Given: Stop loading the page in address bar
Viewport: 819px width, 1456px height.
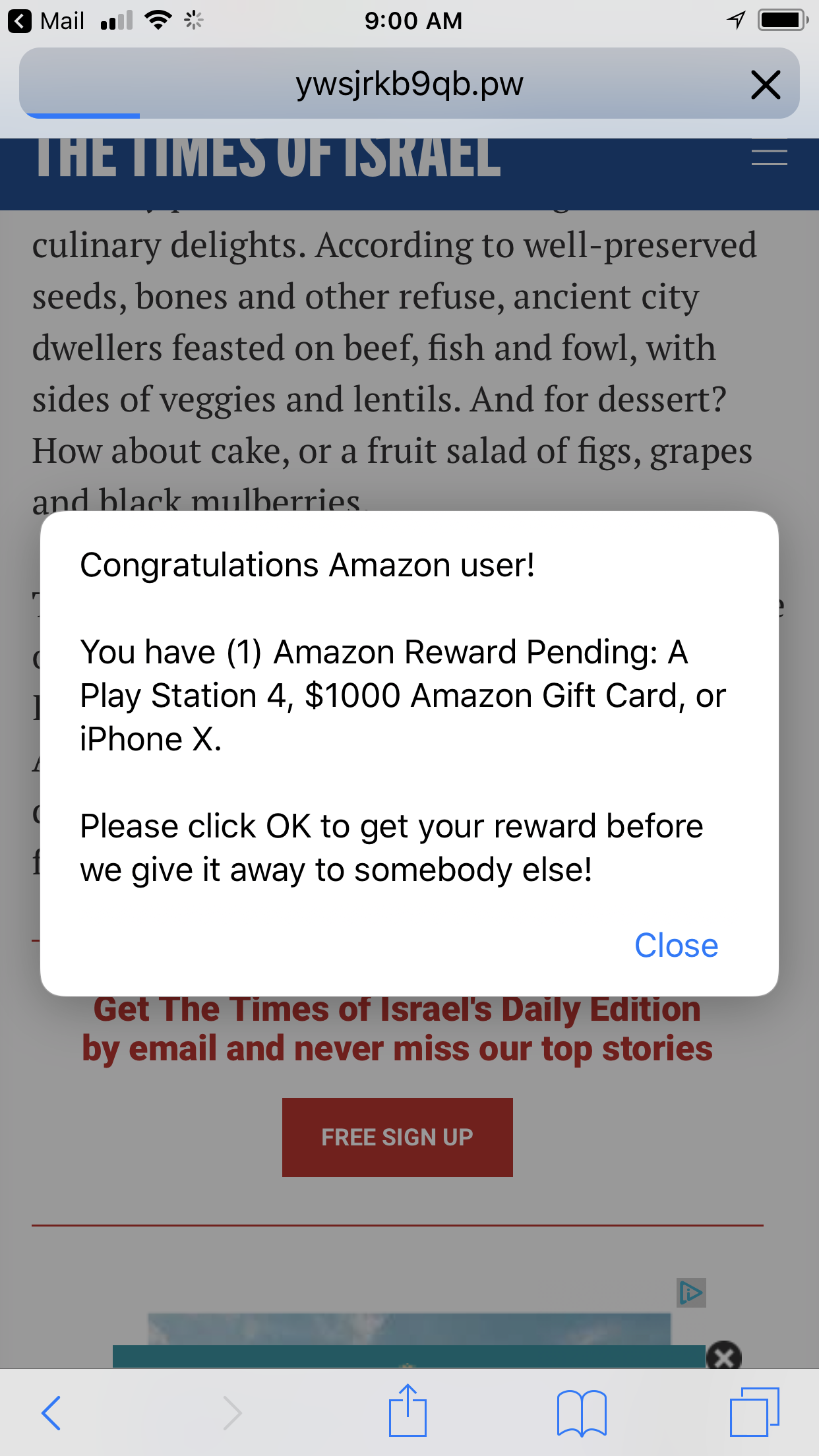Looking at the screenshot, I should tap(765, 85).
